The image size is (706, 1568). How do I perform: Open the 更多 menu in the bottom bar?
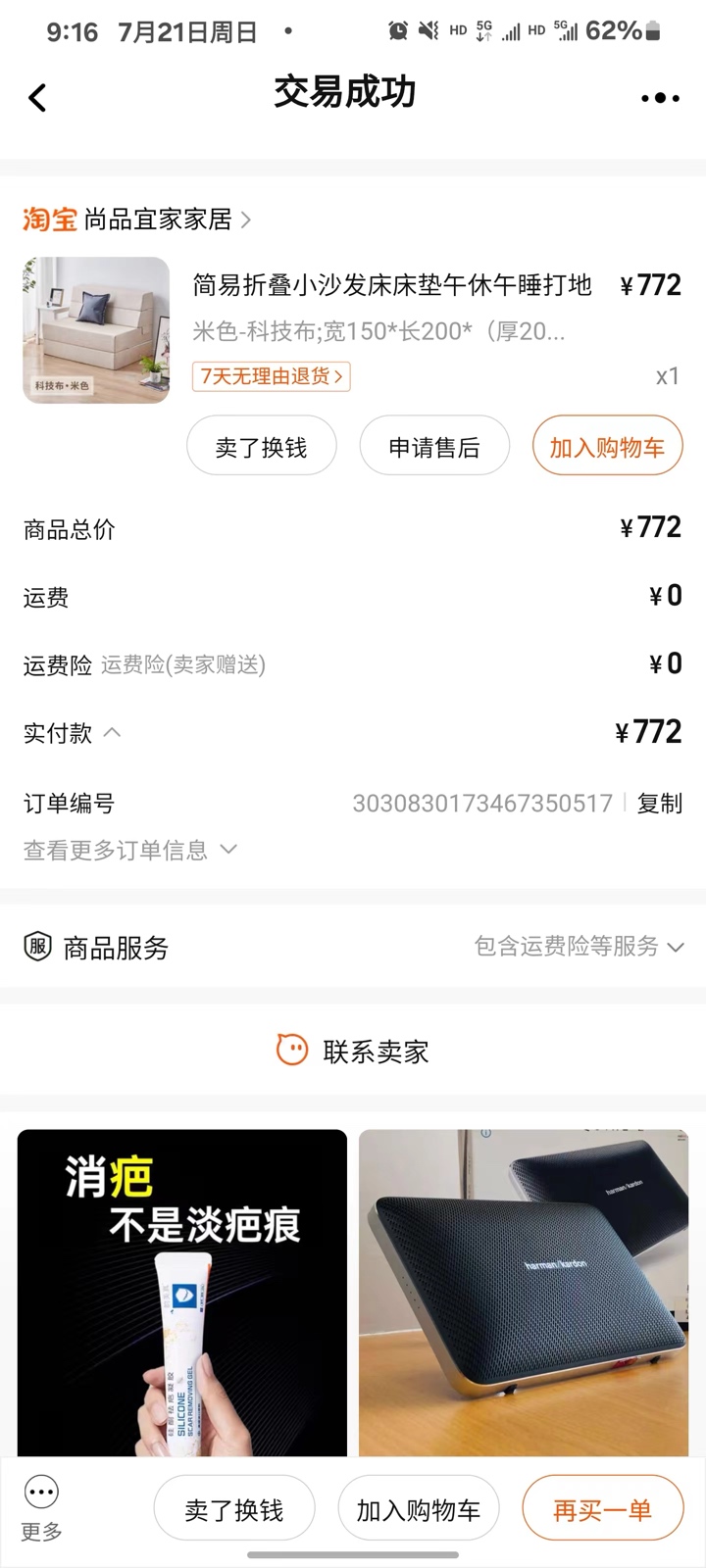pyautogui.click(x=41, y=1508)
